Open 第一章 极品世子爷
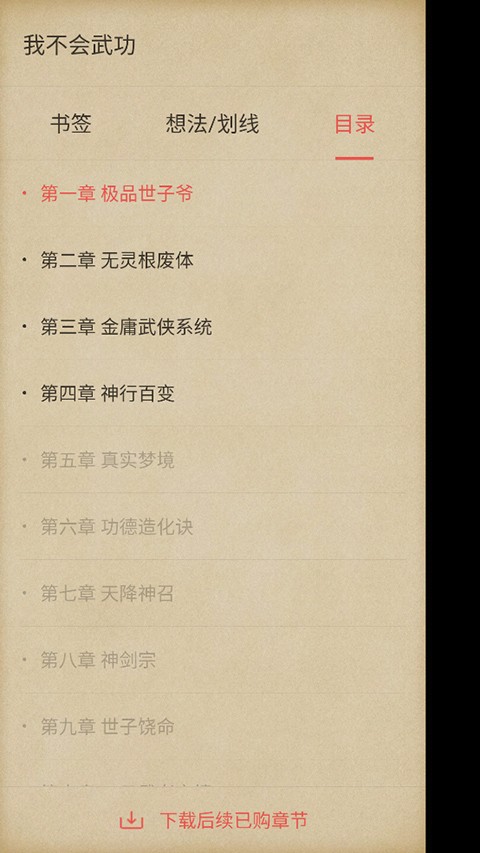Image resolution: width=480 pixels, height=853 pixels. [x=213, y=194]
